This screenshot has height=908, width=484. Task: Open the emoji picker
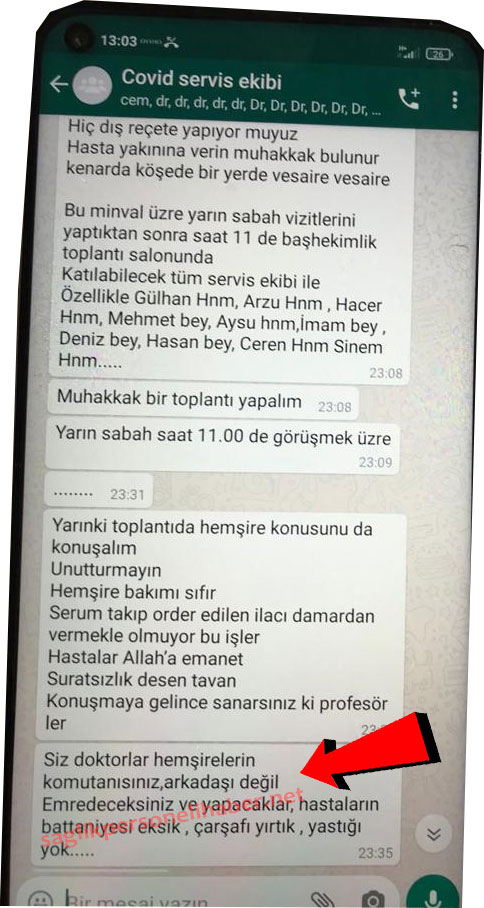coord(41,899)
